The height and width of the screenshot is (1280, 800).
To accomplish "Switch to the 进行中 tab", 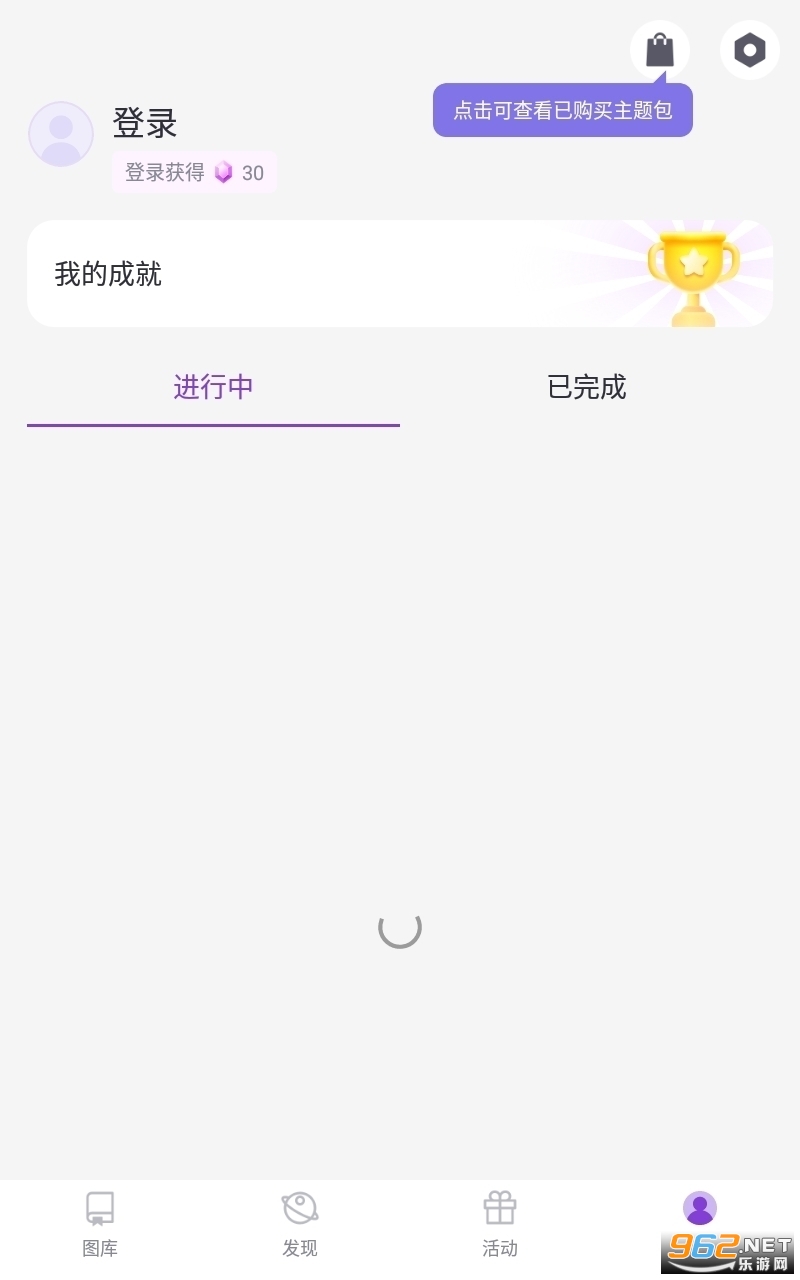I will [x=213, y=387].
